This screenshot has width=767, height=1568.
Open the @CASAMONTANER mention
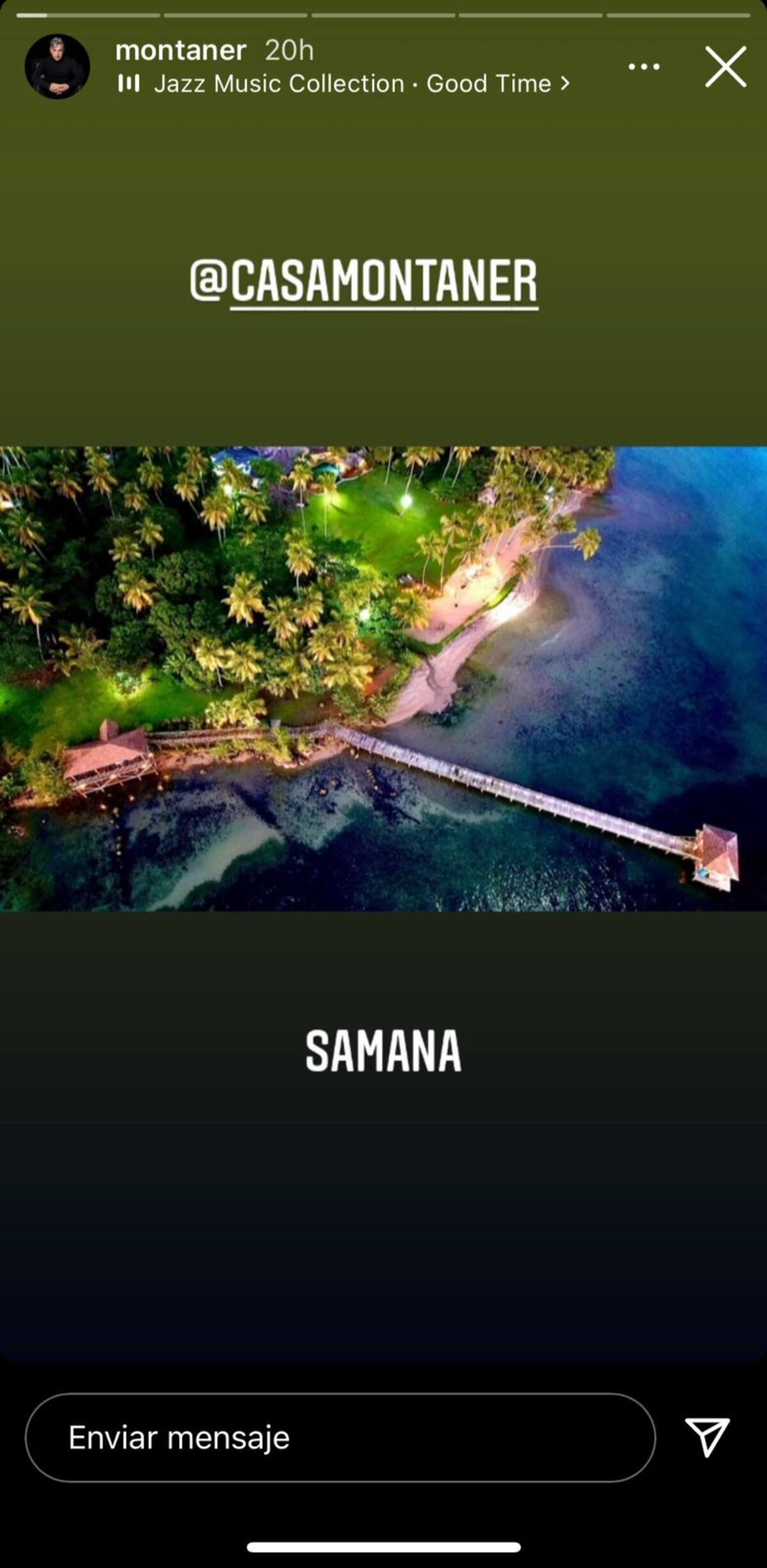pos(364,282)
